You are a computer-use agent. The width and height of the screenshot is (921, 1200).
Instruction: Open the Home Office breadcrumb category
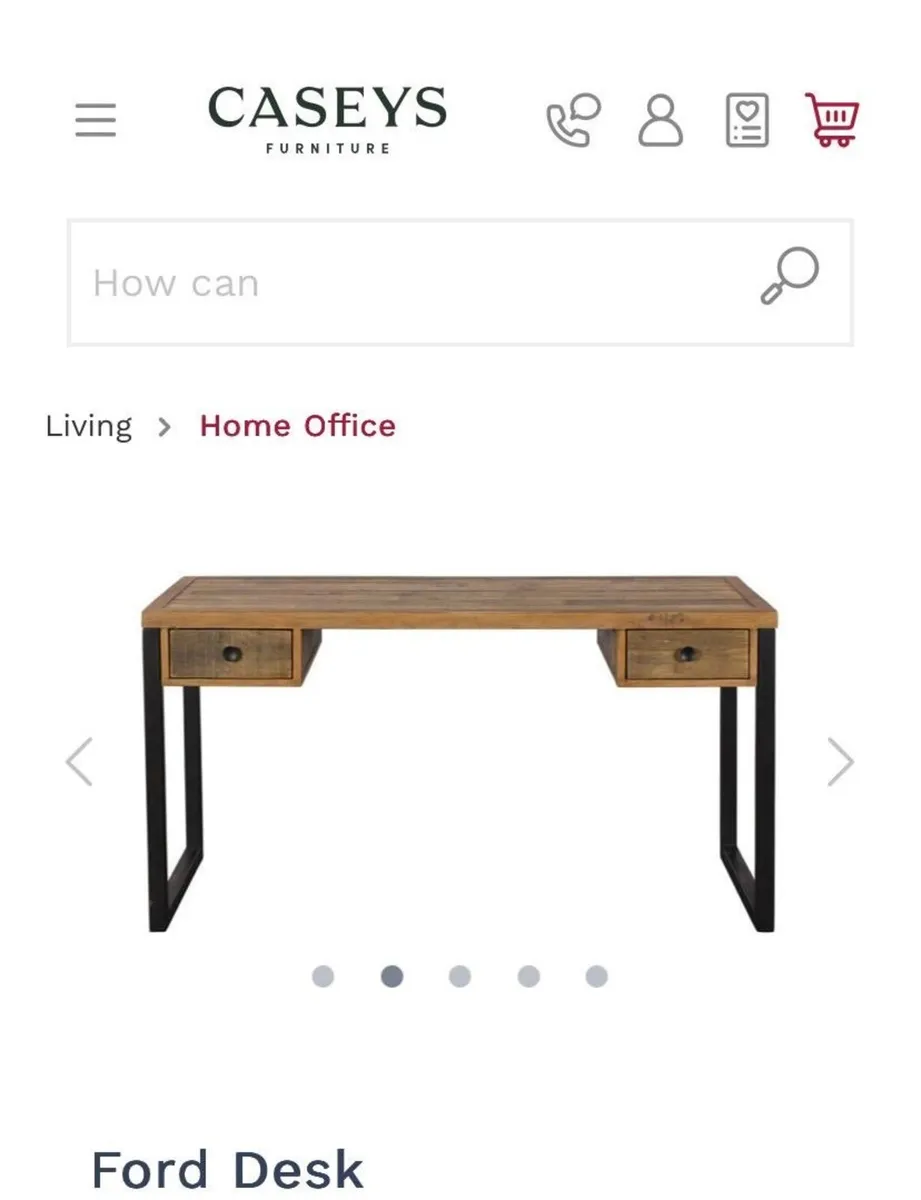pyautogui.click(x=297, y=426)
